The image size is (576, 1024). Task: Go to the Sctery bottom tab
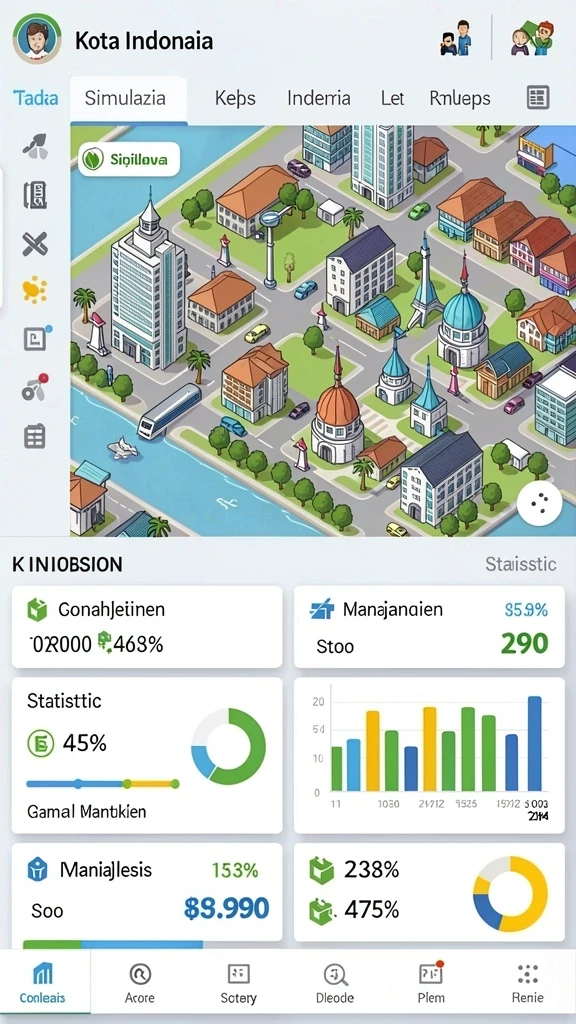(x=238, y=983)
